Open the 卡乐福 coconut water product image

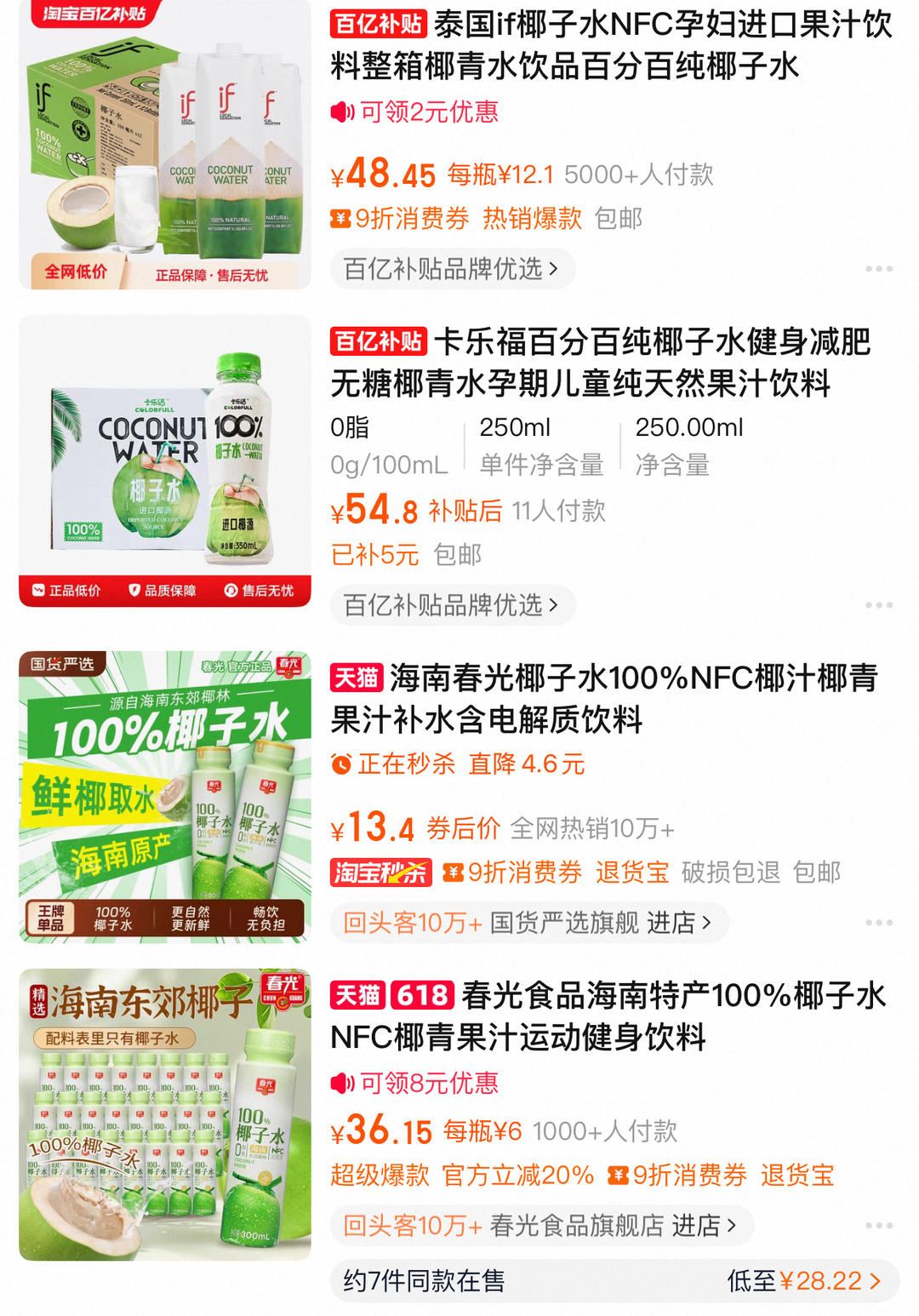tap(164, 461)
